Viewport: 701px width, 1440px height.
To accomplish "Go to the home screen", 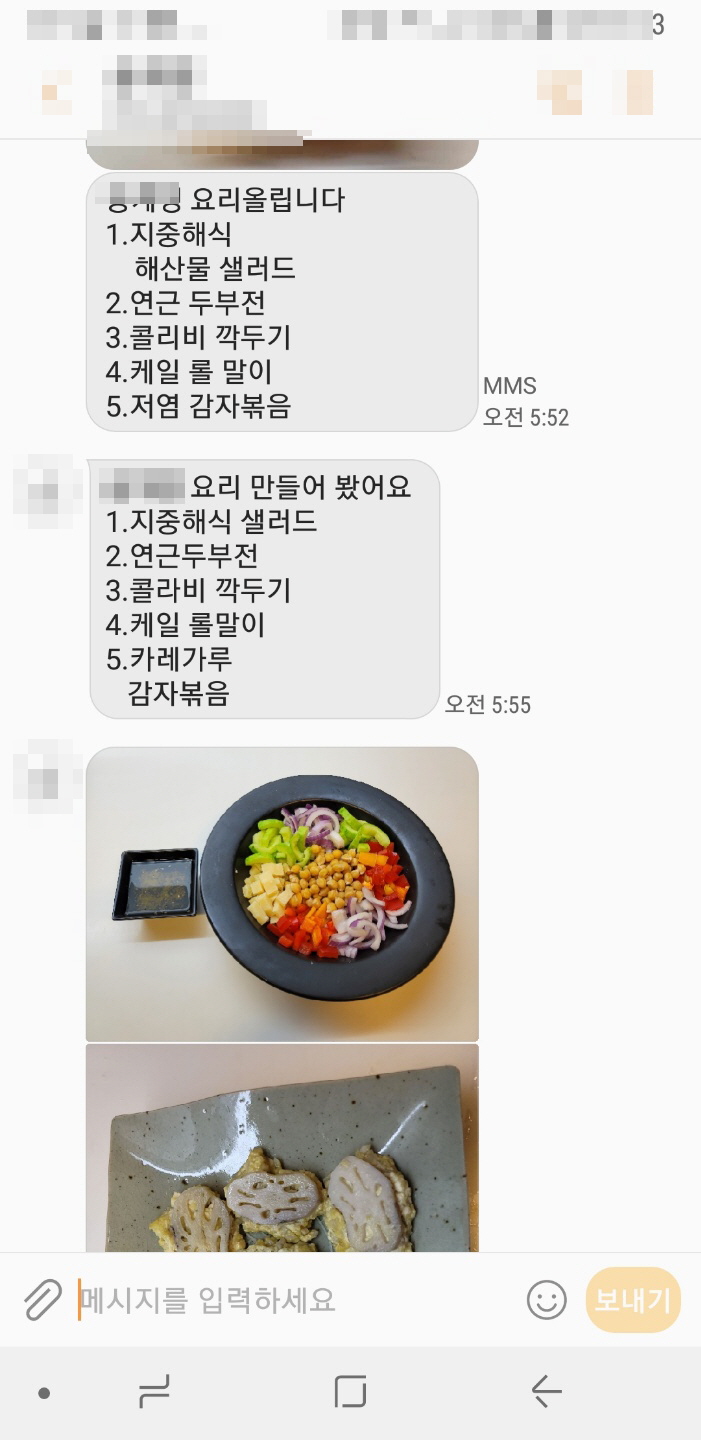I will (x=350, y=1391).
